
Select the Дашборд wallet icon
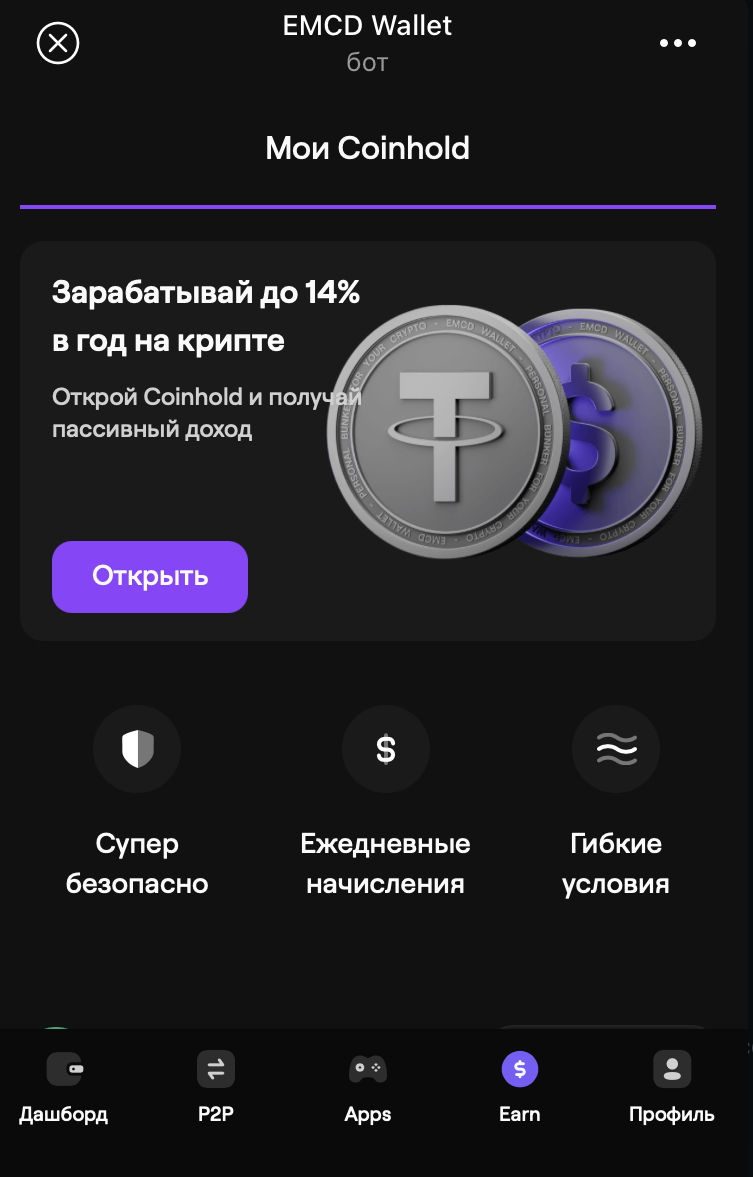click(64, 1069)
